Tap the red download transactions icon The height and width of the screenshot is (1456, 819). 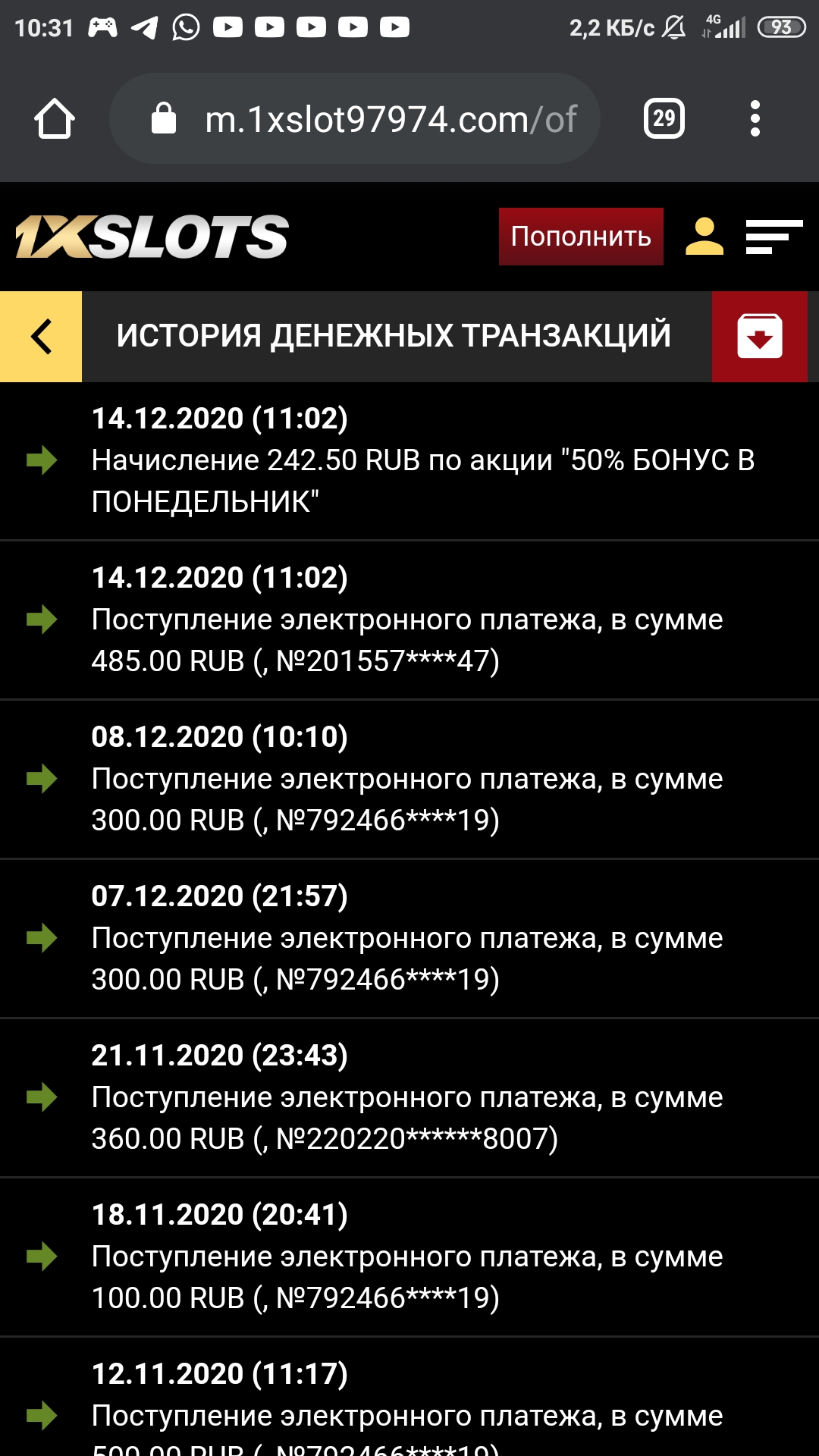point(759,336)
